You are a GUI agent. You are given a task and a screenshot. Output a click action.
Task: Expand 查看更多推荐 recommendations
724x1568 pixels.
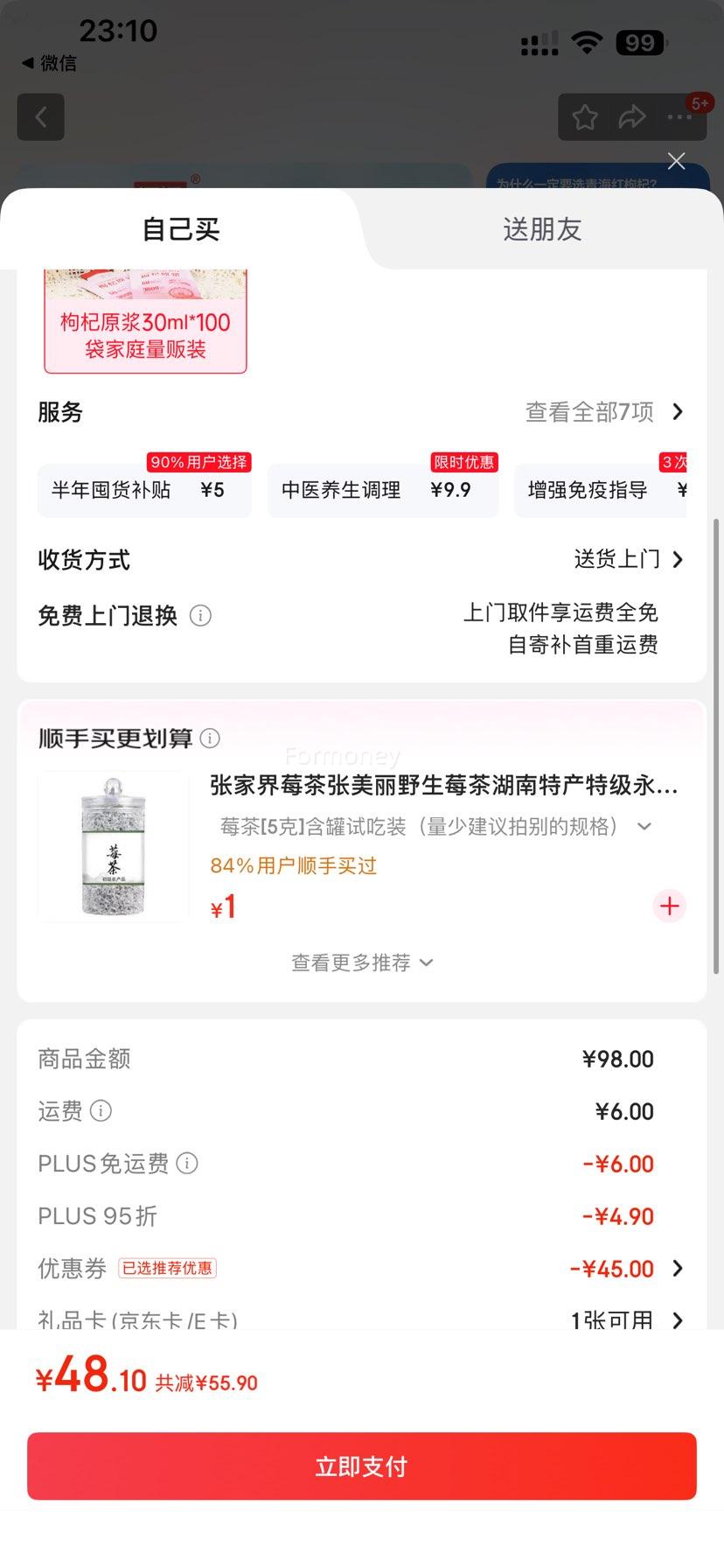pos(361,962)
